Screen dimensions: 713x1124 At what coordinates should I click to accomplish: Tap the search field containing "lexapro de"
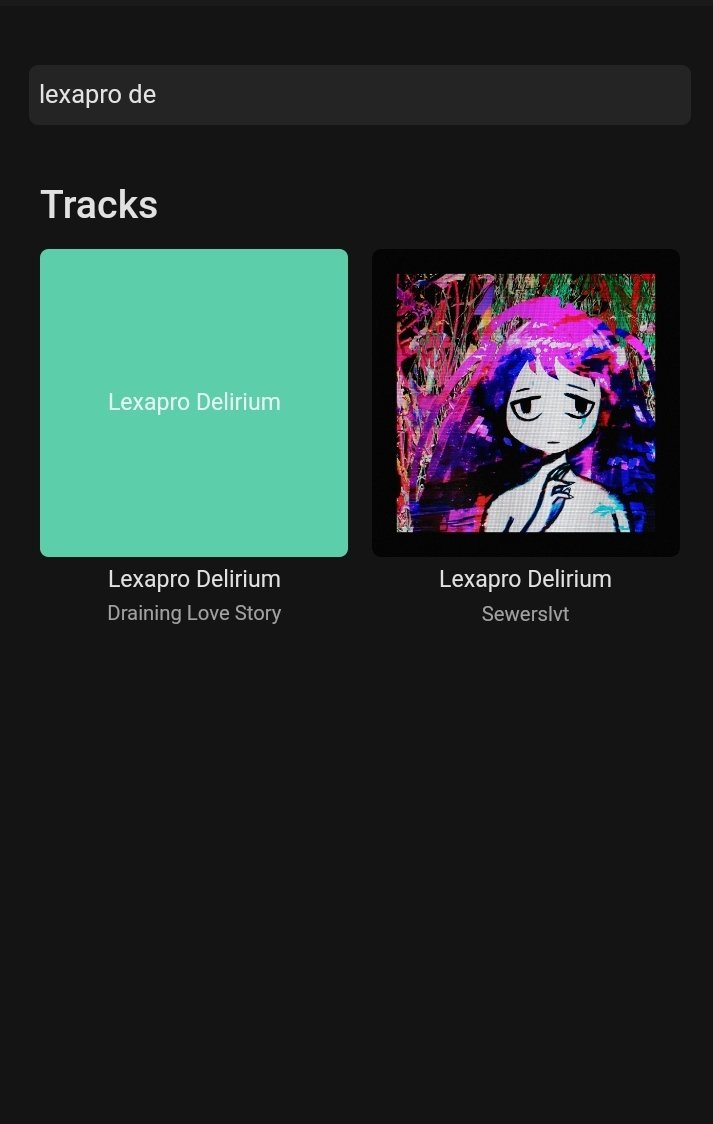[x=360, y=95]
